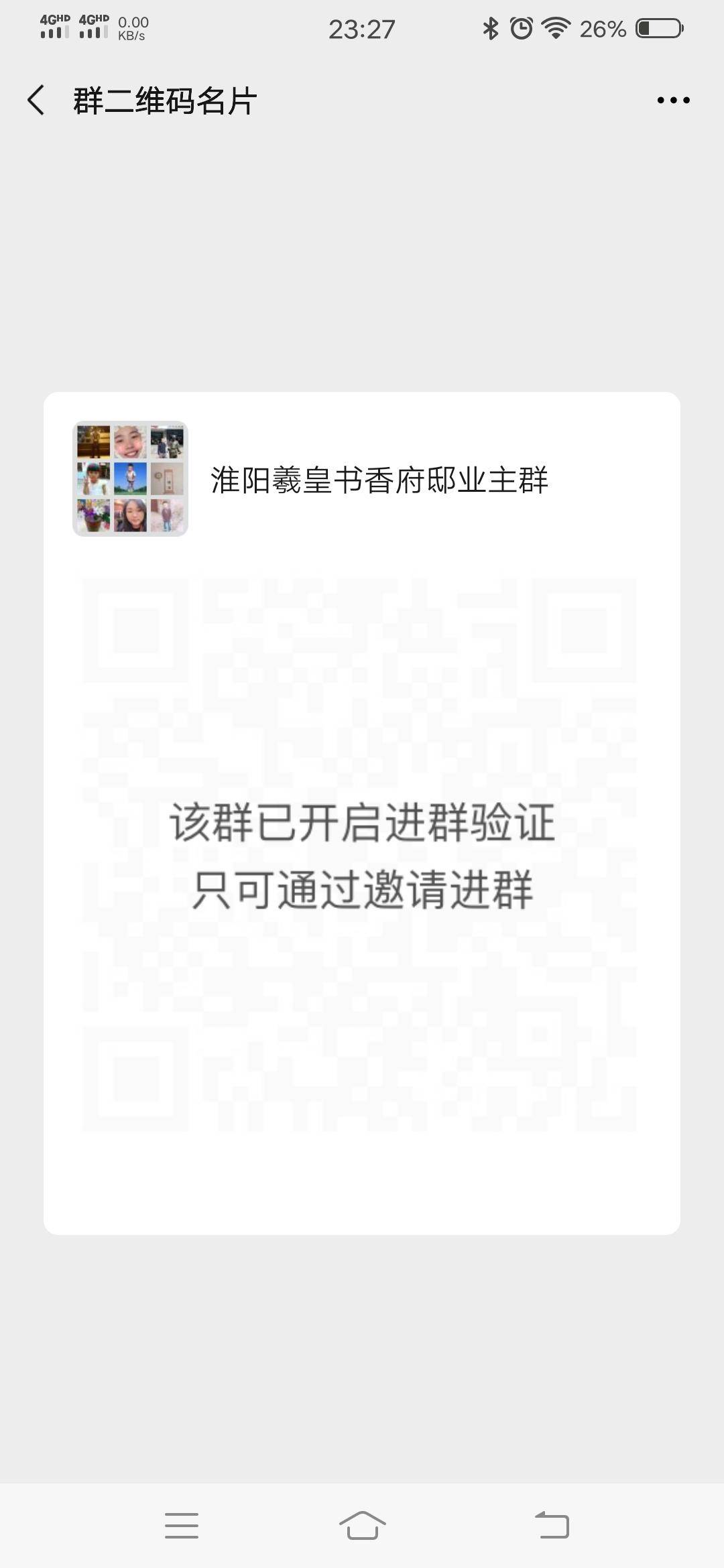Tap the system back button
This screenshot has width=724, height=1568.
[552, 1526]
